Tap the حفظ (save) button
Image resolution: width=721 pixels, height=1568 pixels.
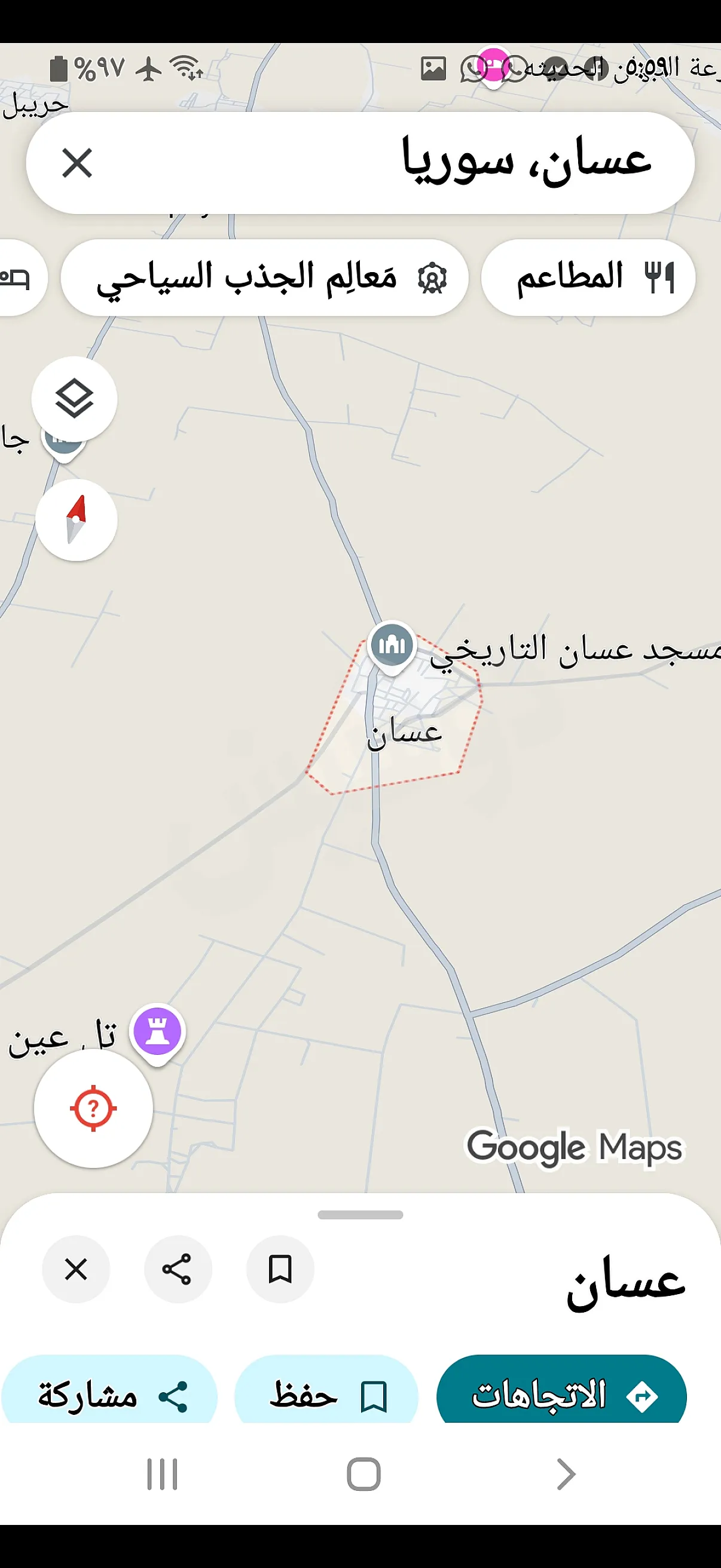(327, 1394)
